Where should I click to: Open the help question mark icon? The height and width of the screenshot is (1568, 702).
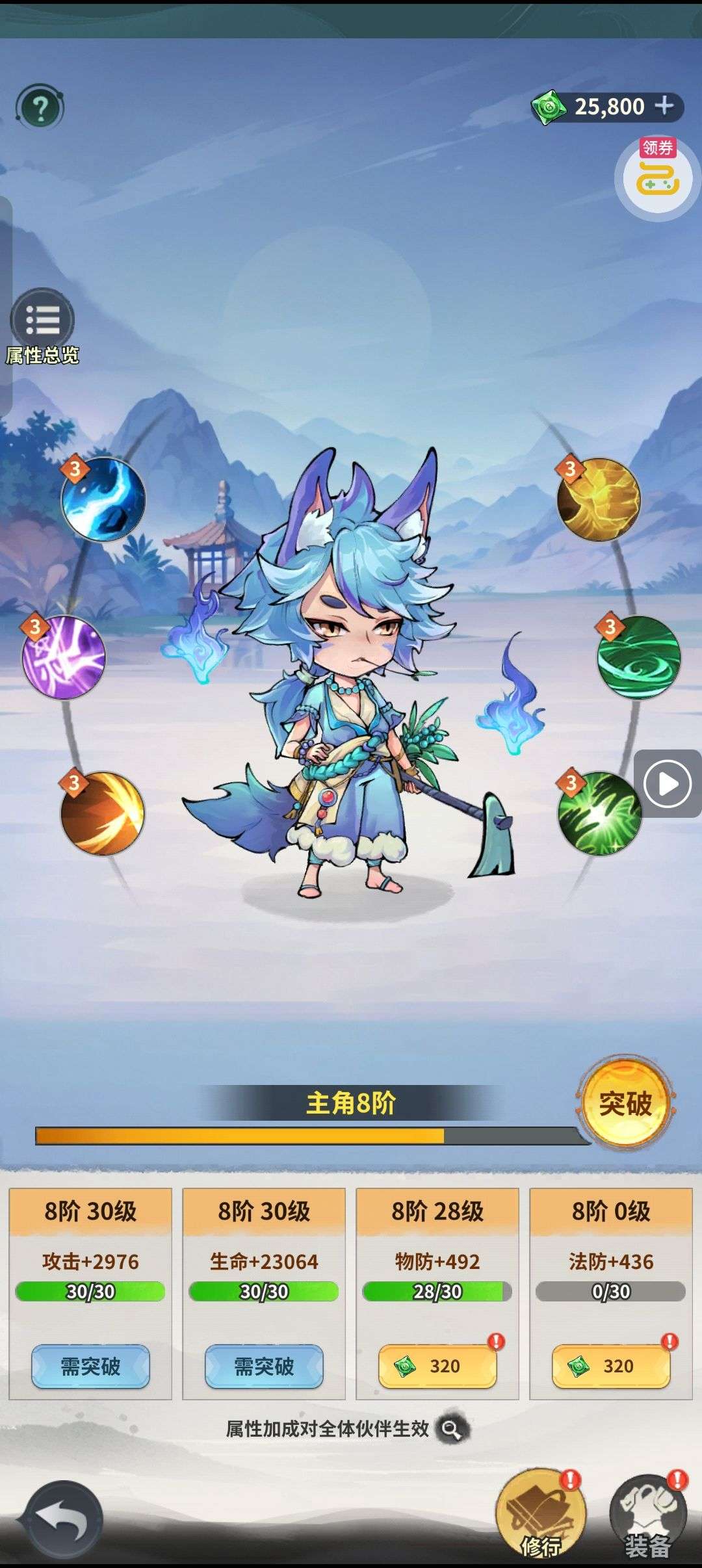pyautogui.click(x=40, y=107)
